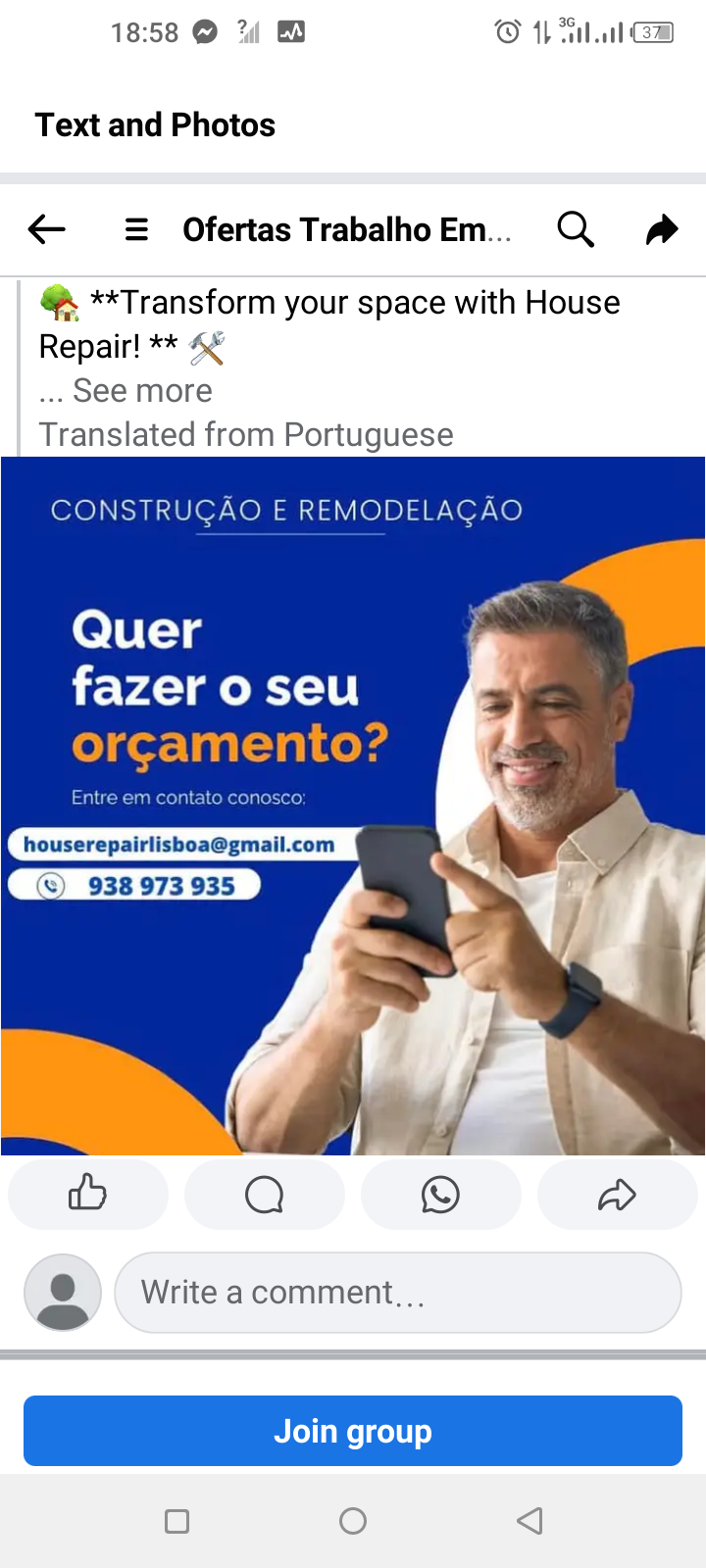
Task: Send the post via WhatsApp
Action: pyautogui.click(x=440, y=1194)
